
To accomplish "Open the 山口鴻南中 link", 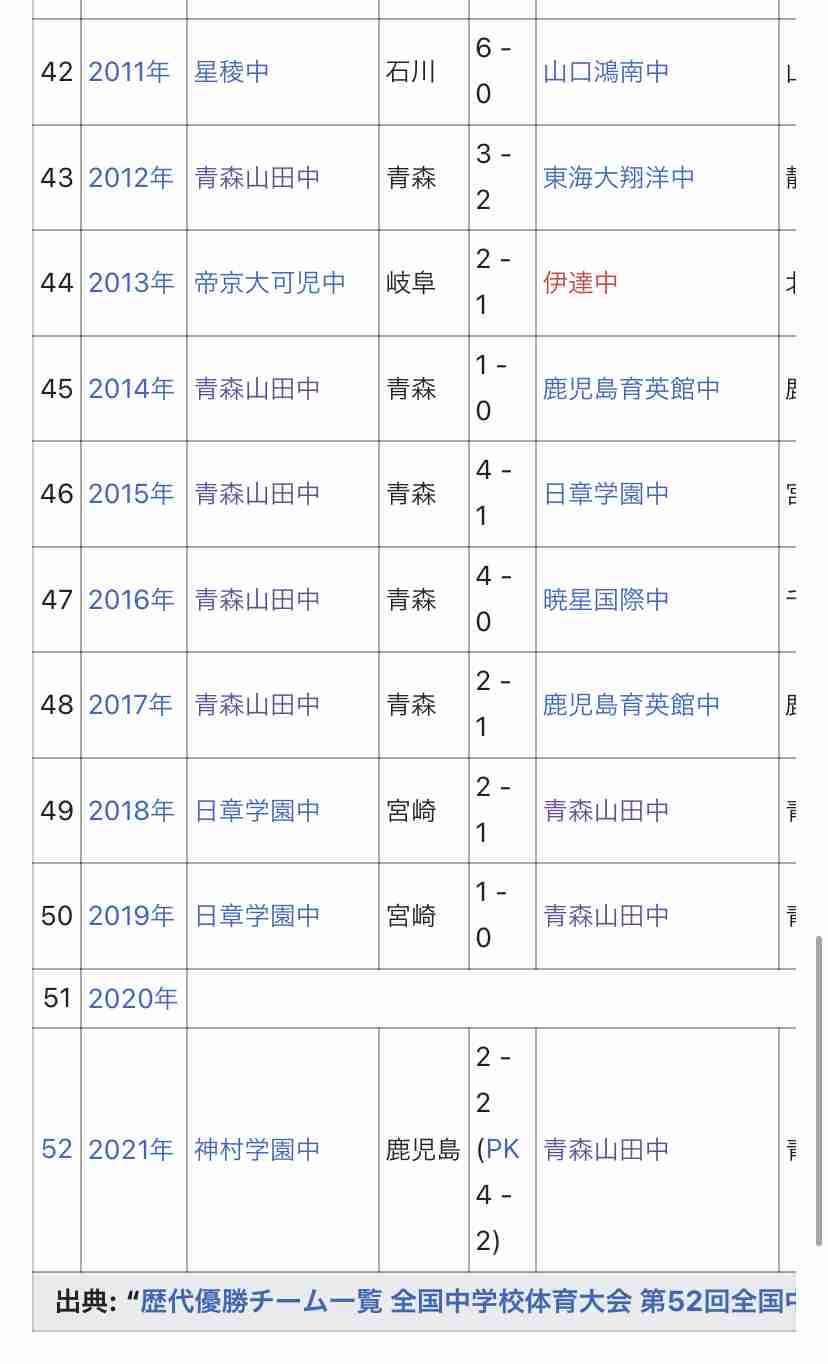I will (606, 72).
